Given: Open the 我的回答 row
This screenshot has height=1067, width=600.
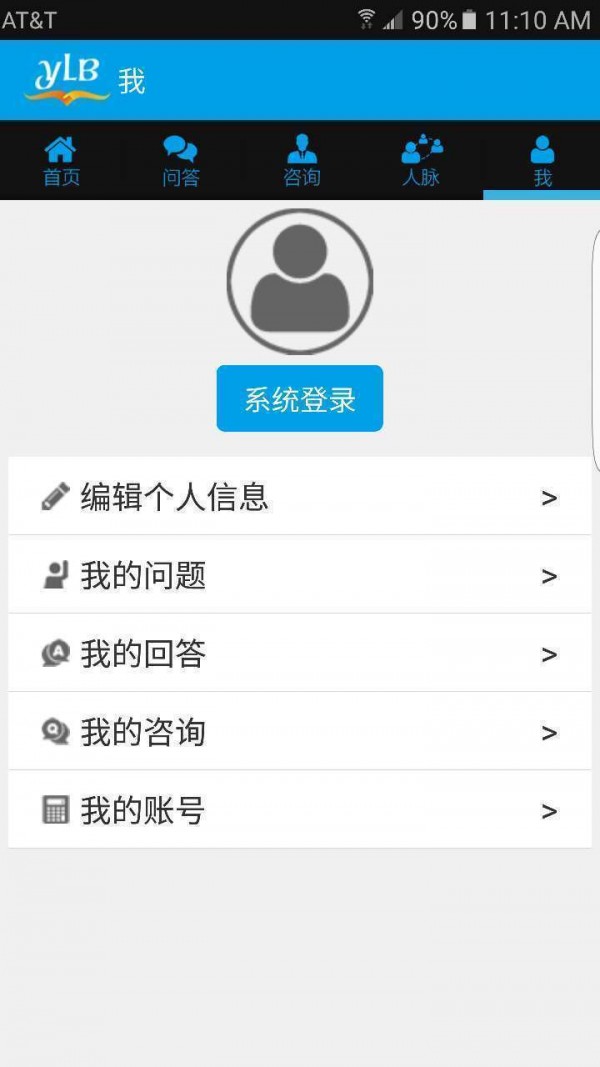Looking at the screenshot, I should (300, 653).
